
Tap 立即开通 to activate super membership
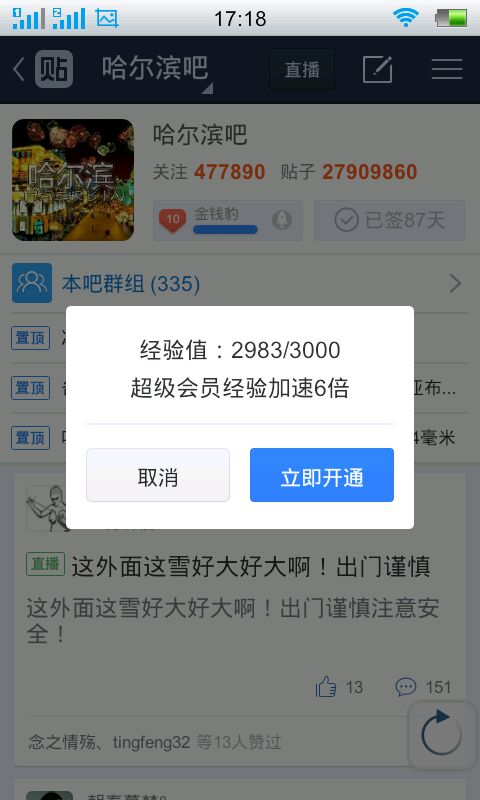click(322, 475)
